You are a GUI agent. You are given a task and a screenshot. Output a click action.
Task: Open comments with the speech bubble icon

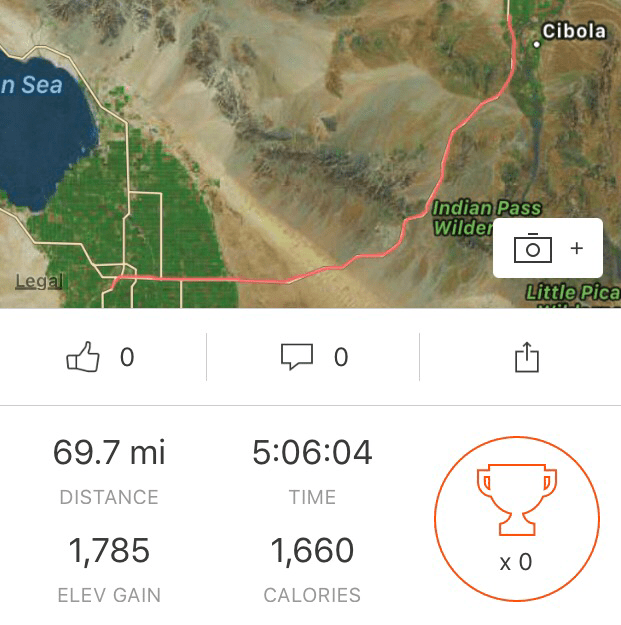click(x=297, y=357)
